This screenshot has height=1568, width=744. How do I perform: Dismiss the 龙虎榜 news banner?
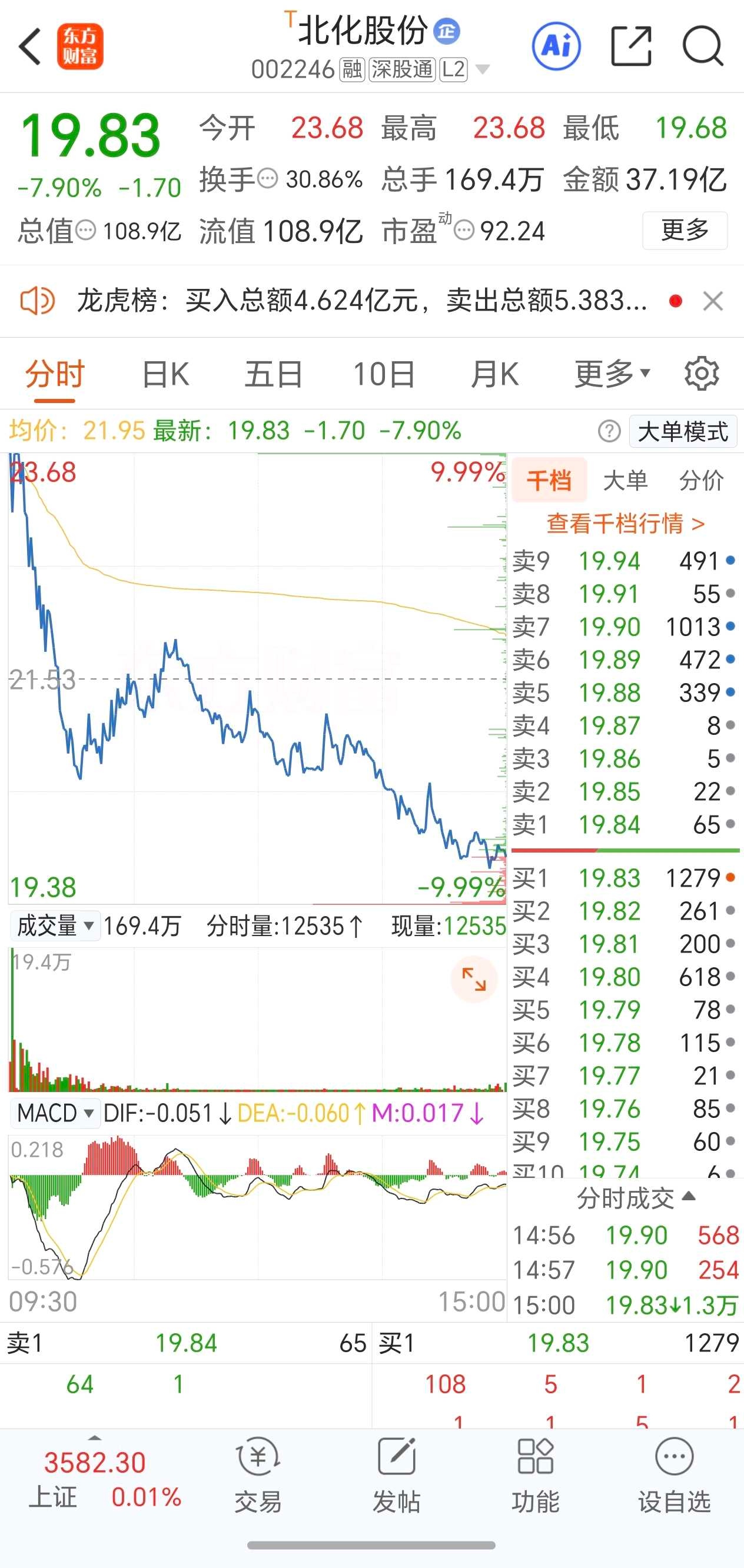pyautogui.click(x=712, y=301)
